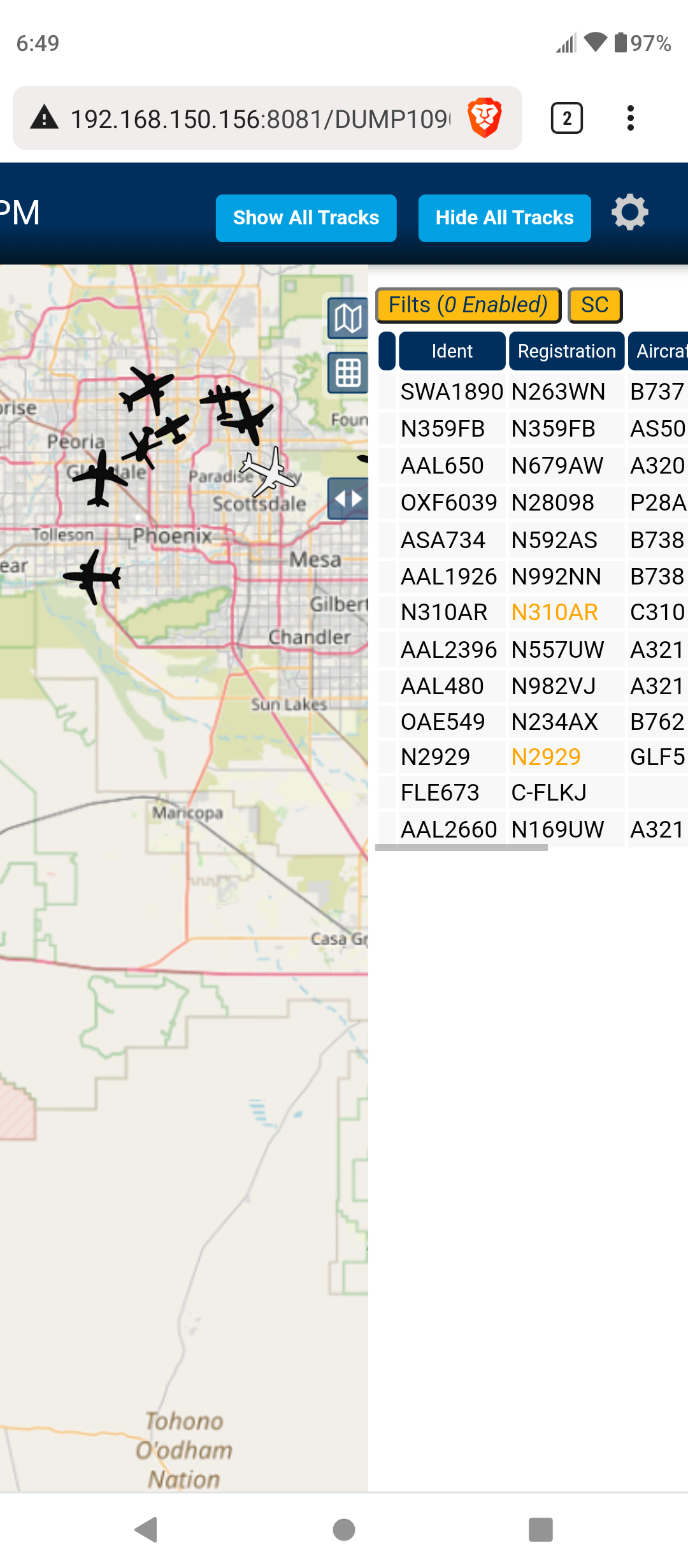This screenshot has height=1568, width=688.
Task: Go back with the system back button
Action: [x=147, y=1530]
